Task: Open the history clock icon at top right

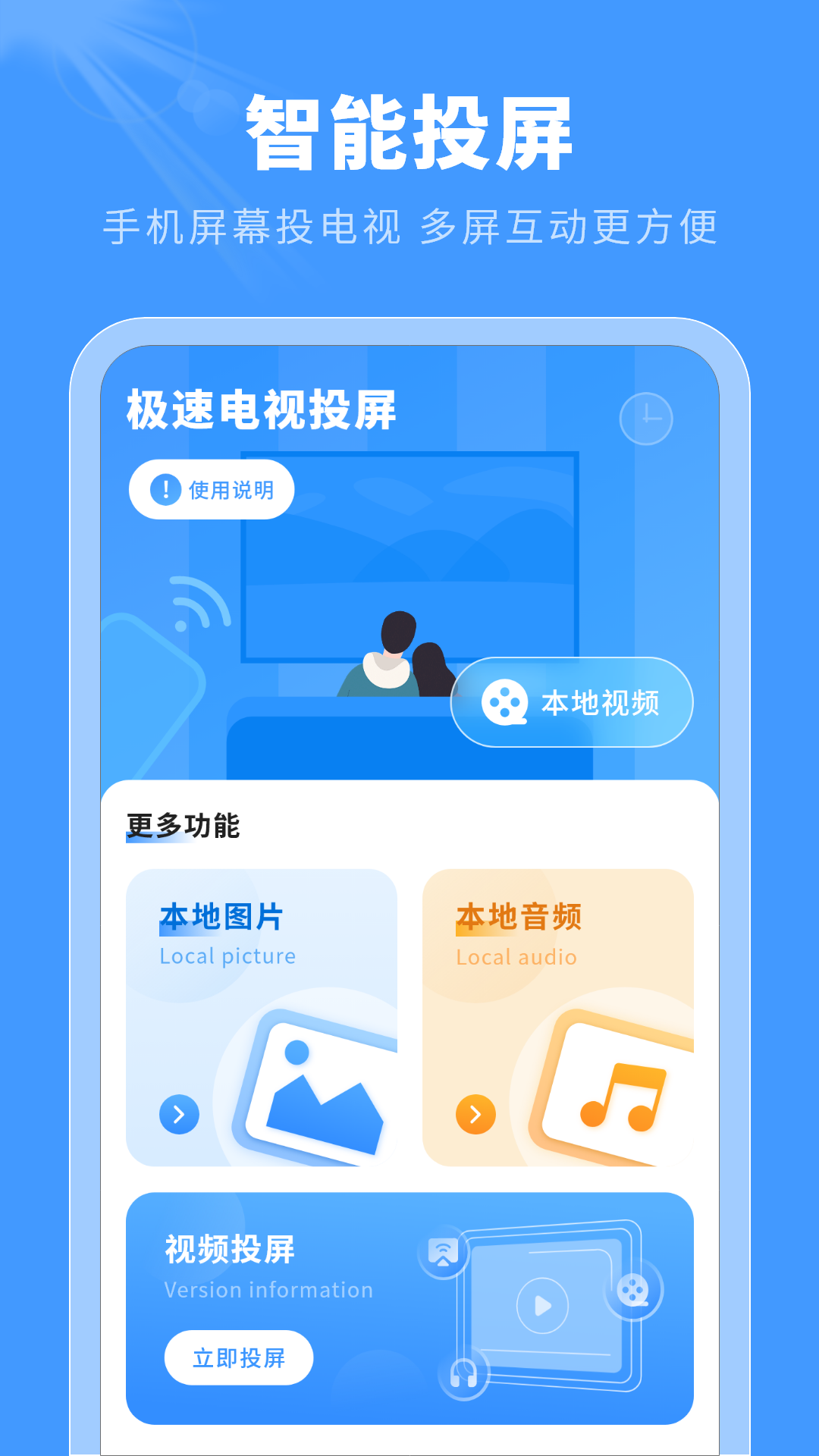Action: [645, 418]
